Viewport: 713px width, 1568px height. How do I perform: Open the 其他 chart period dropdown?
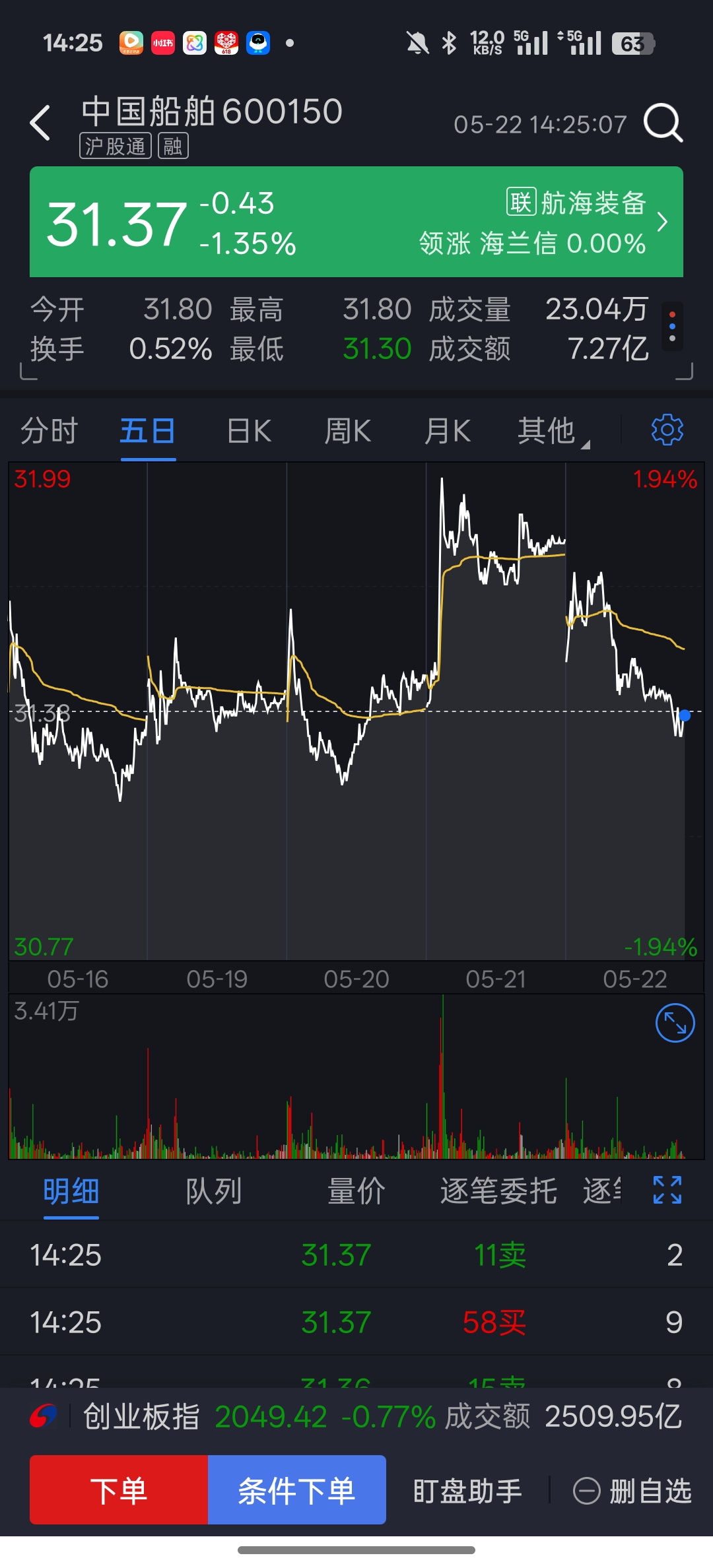(553, 431)
